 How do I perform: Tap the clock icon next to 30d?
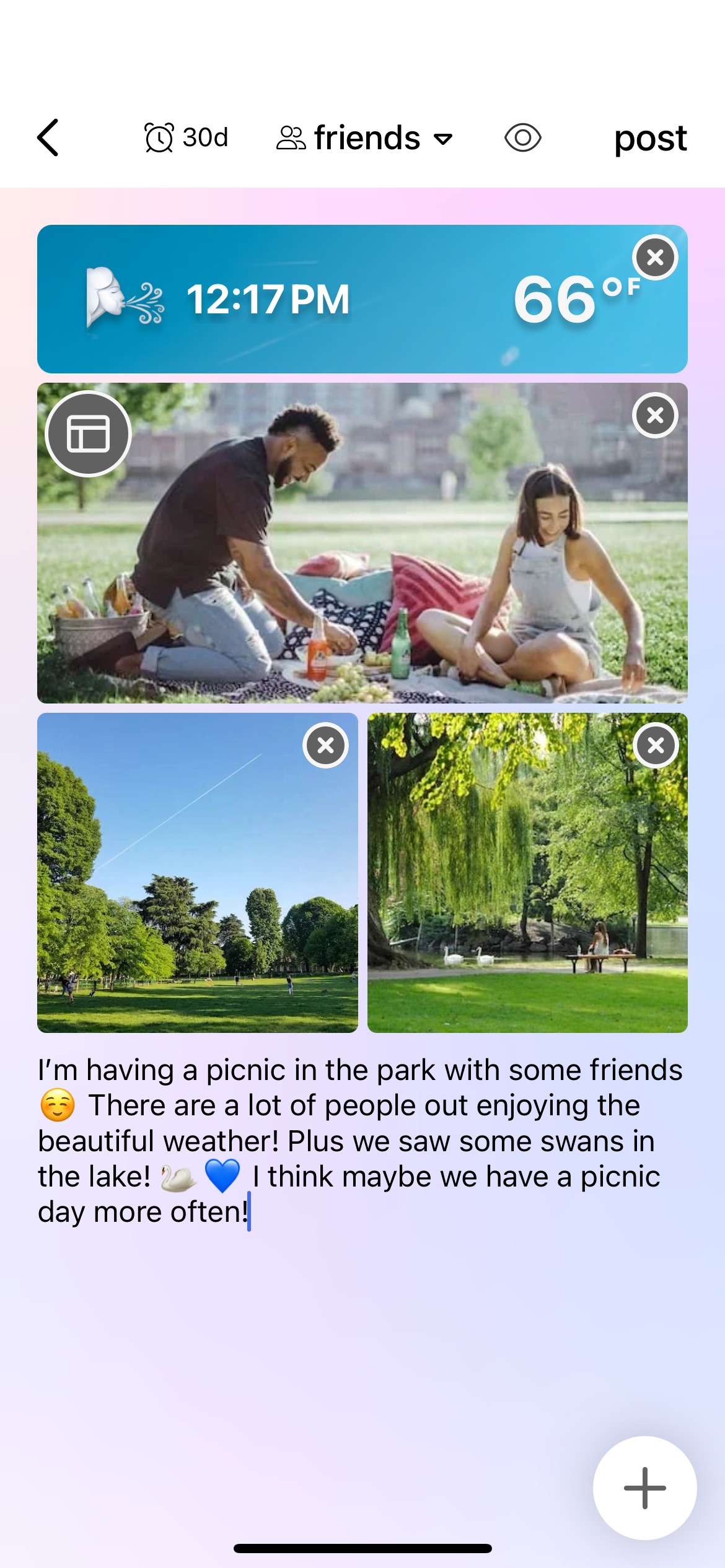pyautogui.click(x=159, y=137)
